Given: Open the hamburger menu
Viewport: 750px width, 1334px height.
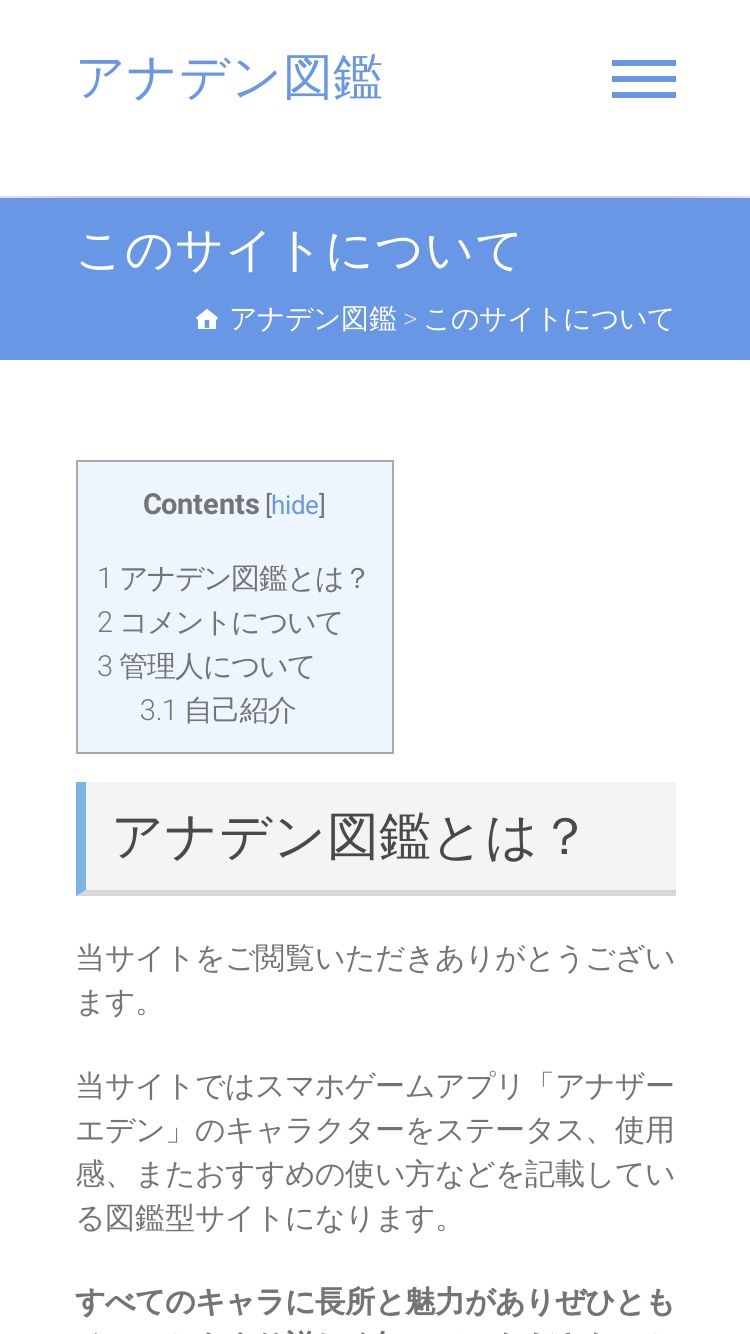Looking at the screenshot, I should [644, 79].
